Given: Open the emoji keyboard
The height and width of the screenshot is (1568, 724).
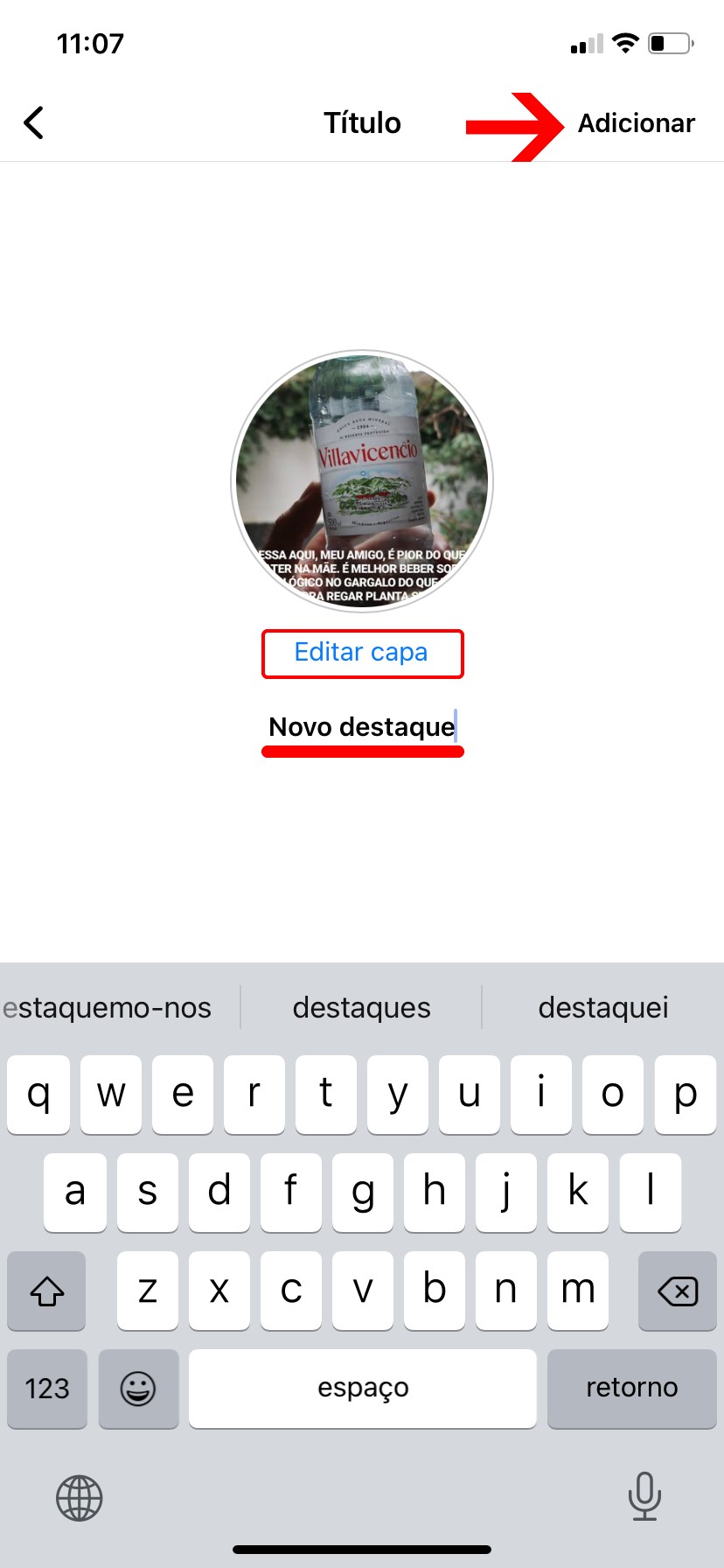Looking at the screenshot, I should (x=138, y=1388).
